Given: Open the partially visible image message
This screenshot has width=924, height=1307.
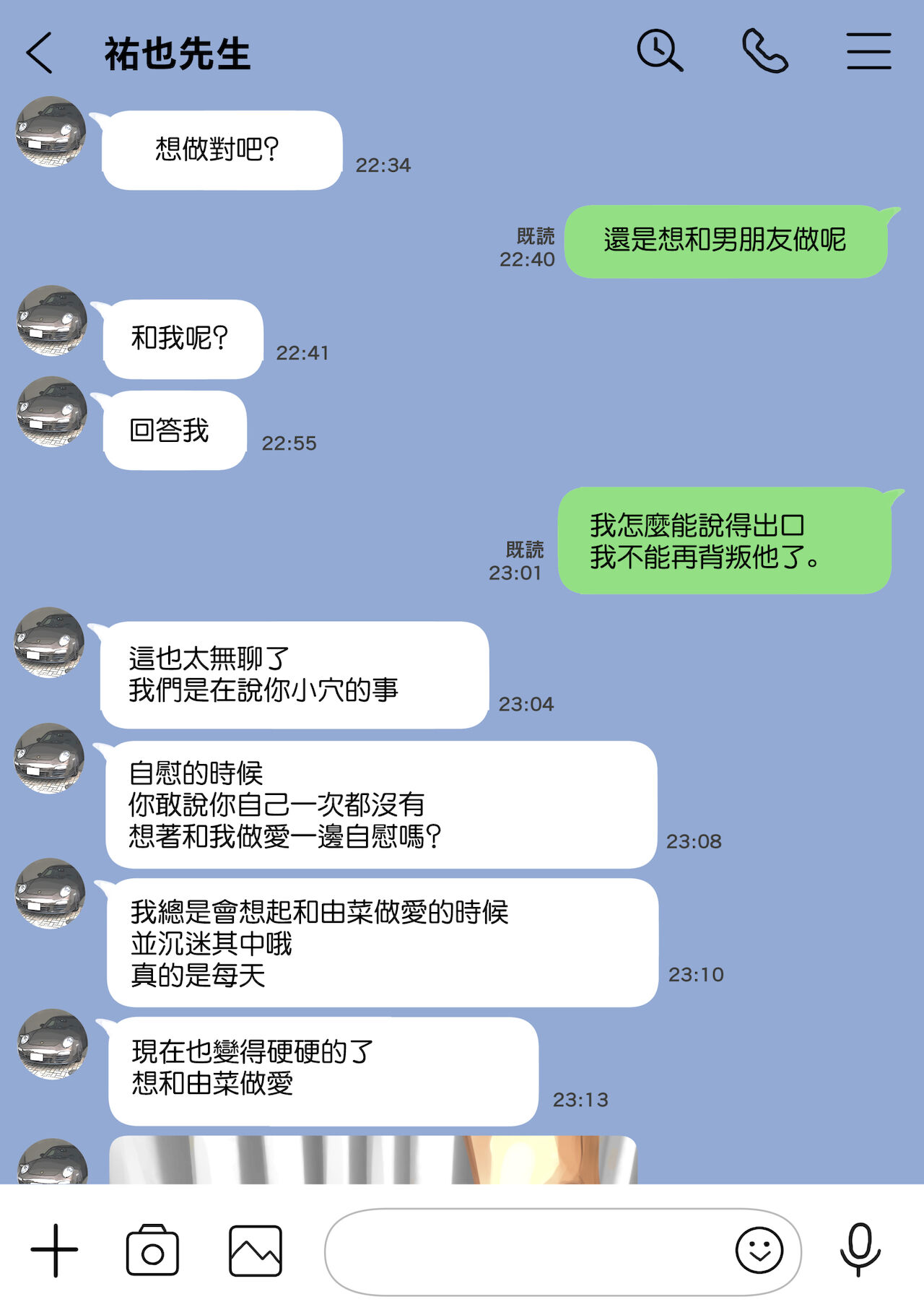Looking at the screenshot, I should (372, 1160).
